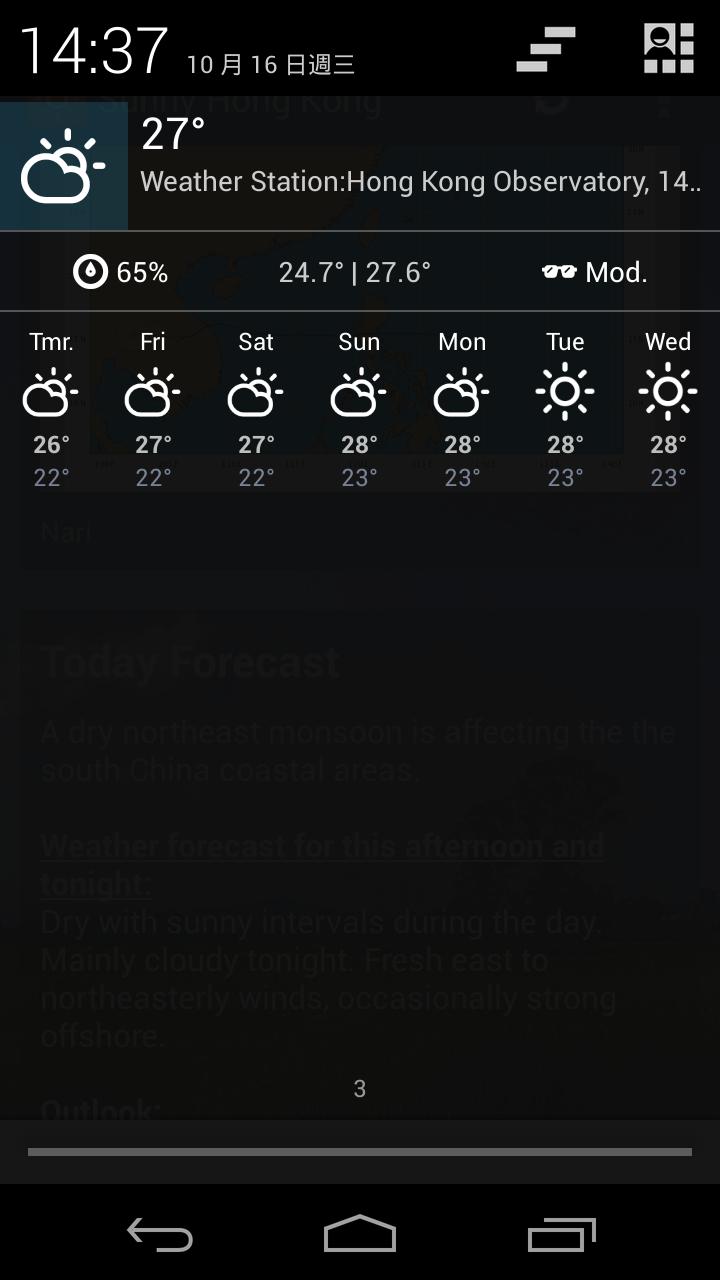Image resolution: width=720 pixels, height=1280 pixels.
Task: Tap the notification shade handle bar
Action: [x=360, y=1152]
